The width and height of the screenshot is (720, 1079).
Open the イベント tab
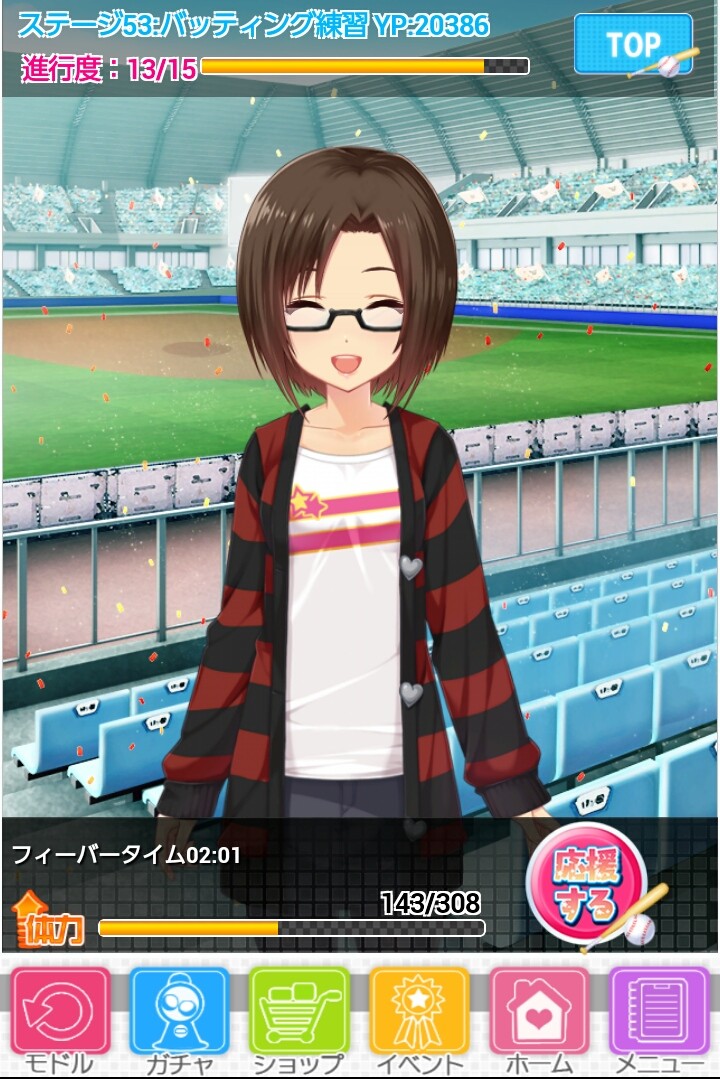(x=420, y=1017)
